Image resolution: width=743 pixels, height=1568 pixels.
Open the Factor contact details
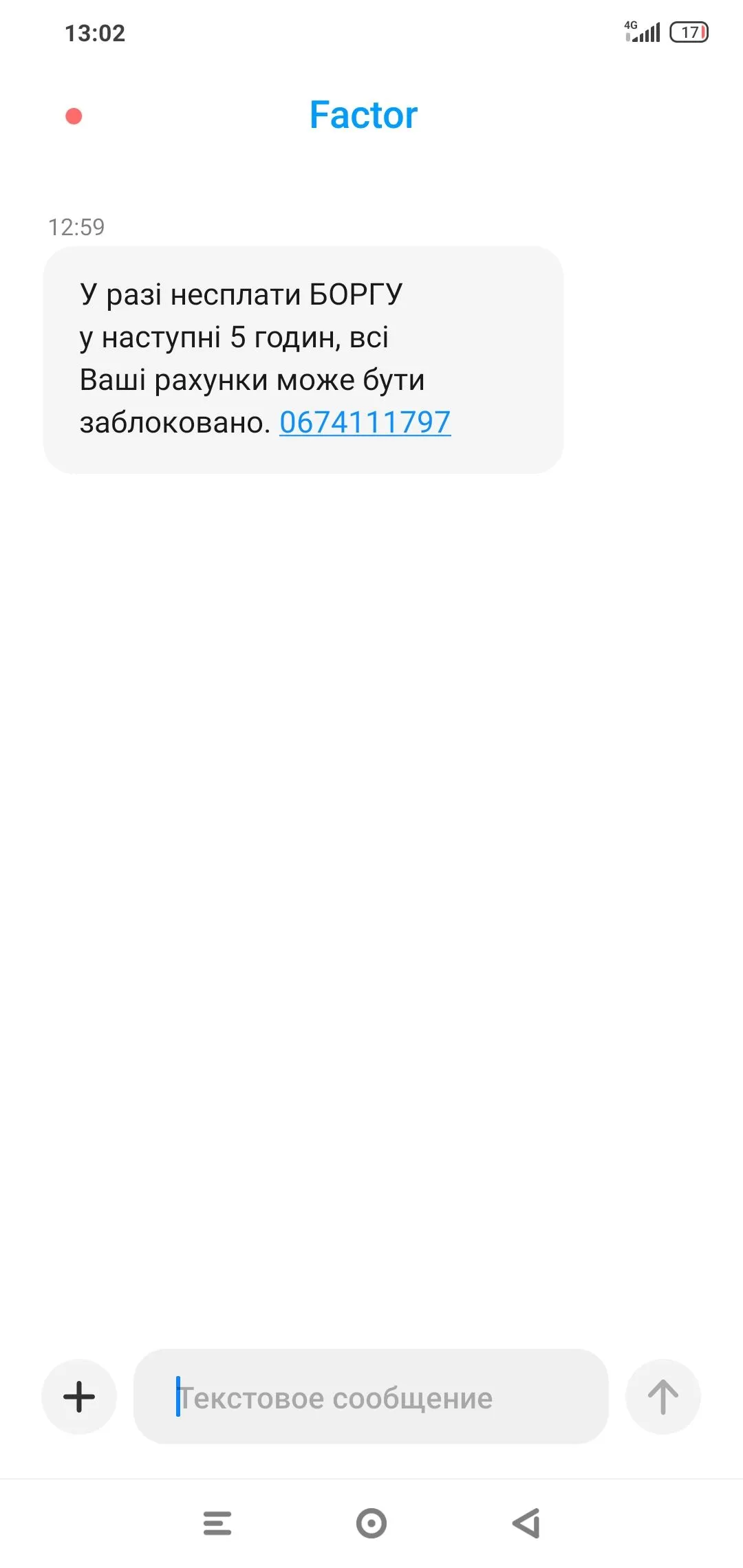click(363, 115)
